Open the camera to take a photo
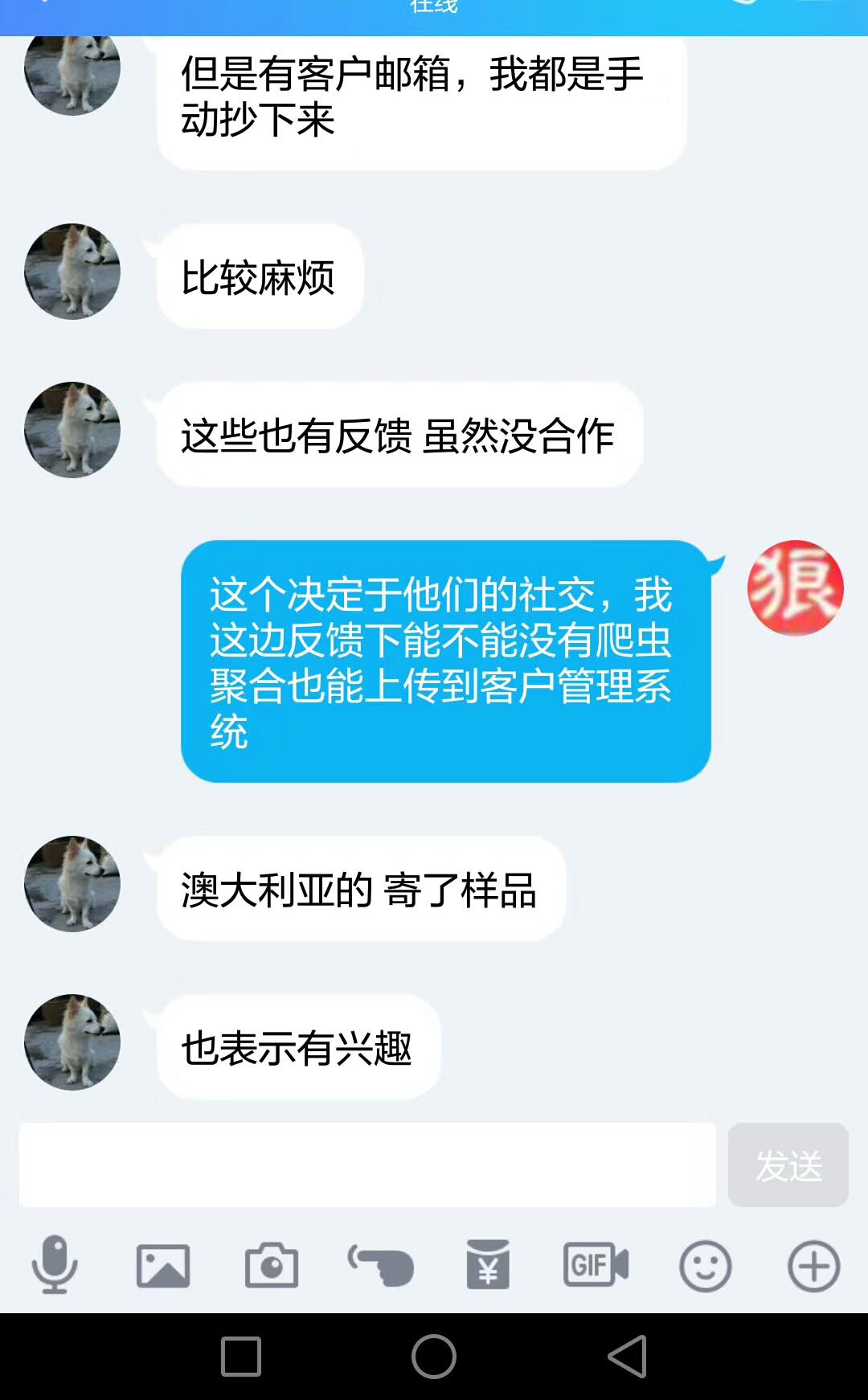This screenshot has width=868, height=1400. [272, 1266]
